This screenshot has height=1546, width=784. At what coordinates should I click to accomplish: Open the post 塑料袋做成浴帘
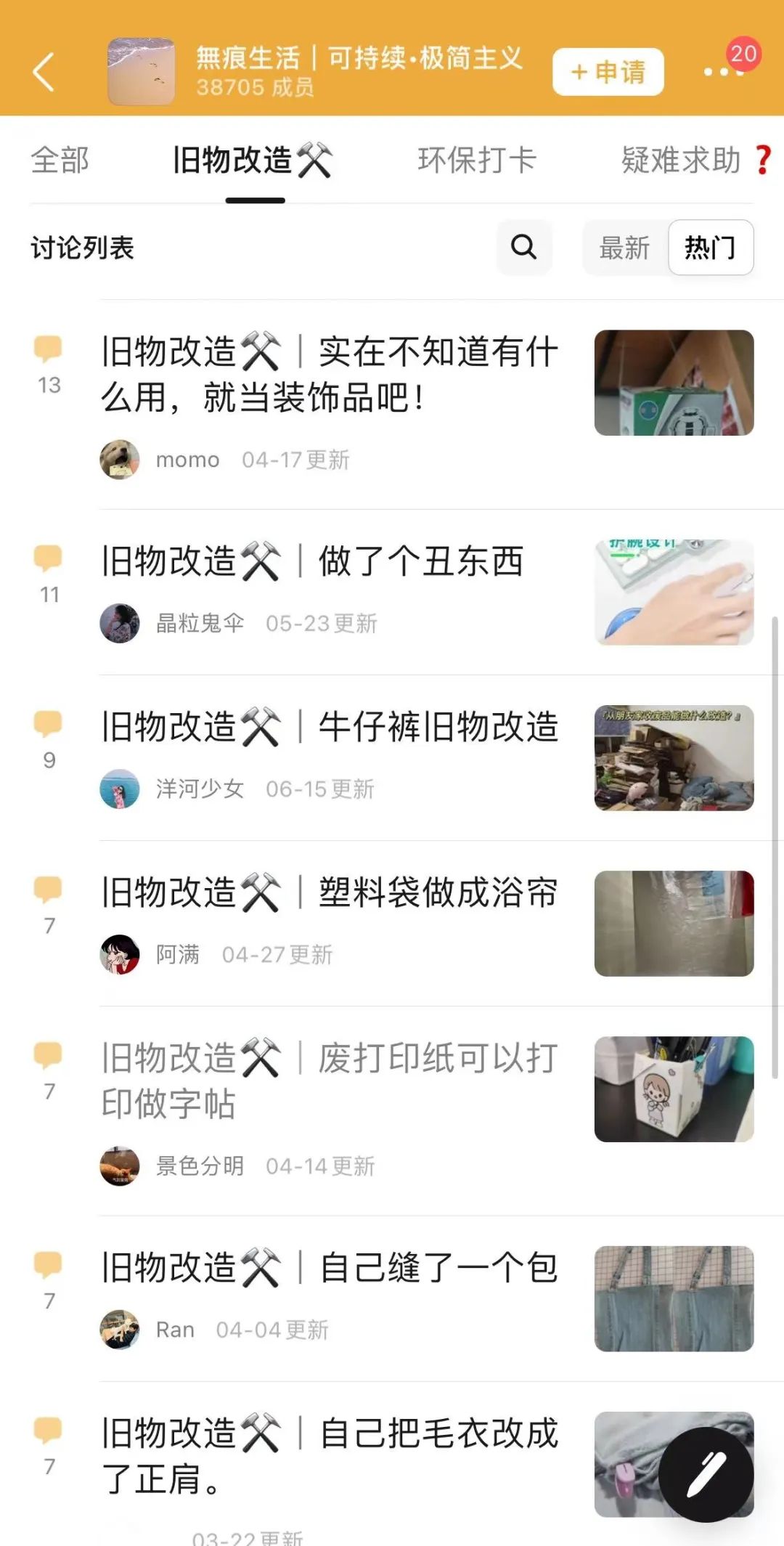click(330, 893)
